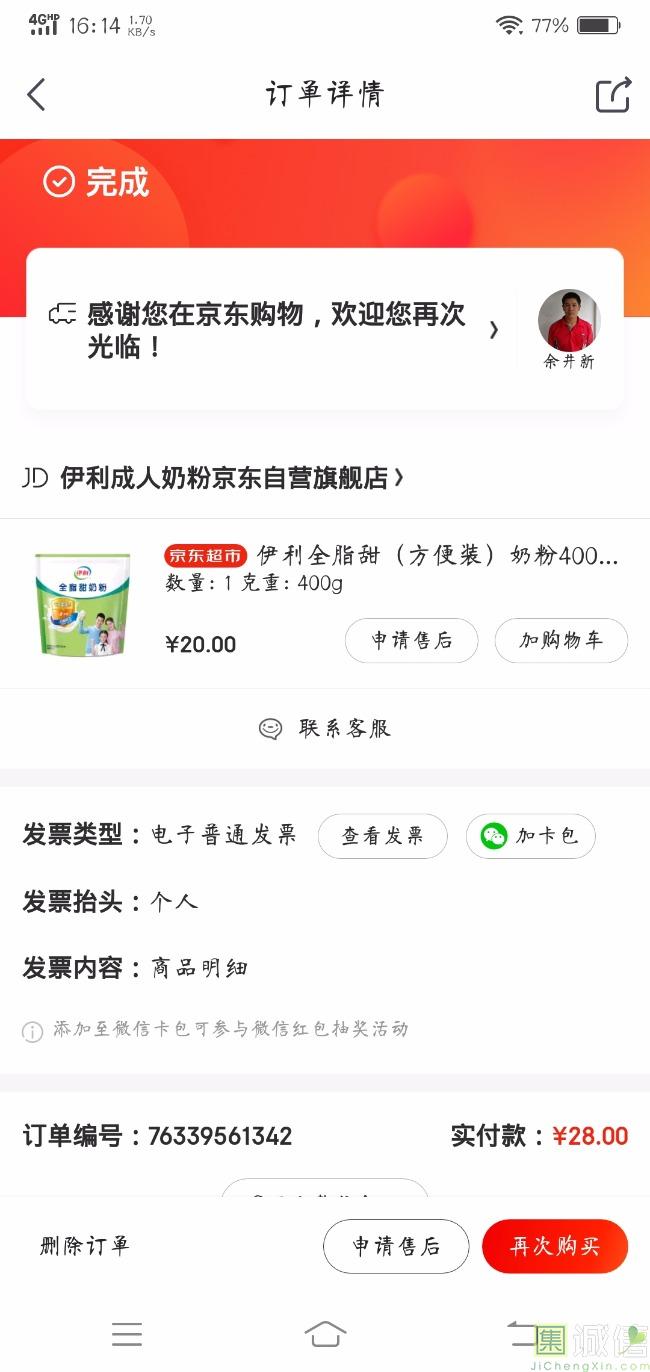650x1372 pixels.
Task: Tap 申请售后 beside the product price
Action: pyautogui.click(x=411, y=641)
